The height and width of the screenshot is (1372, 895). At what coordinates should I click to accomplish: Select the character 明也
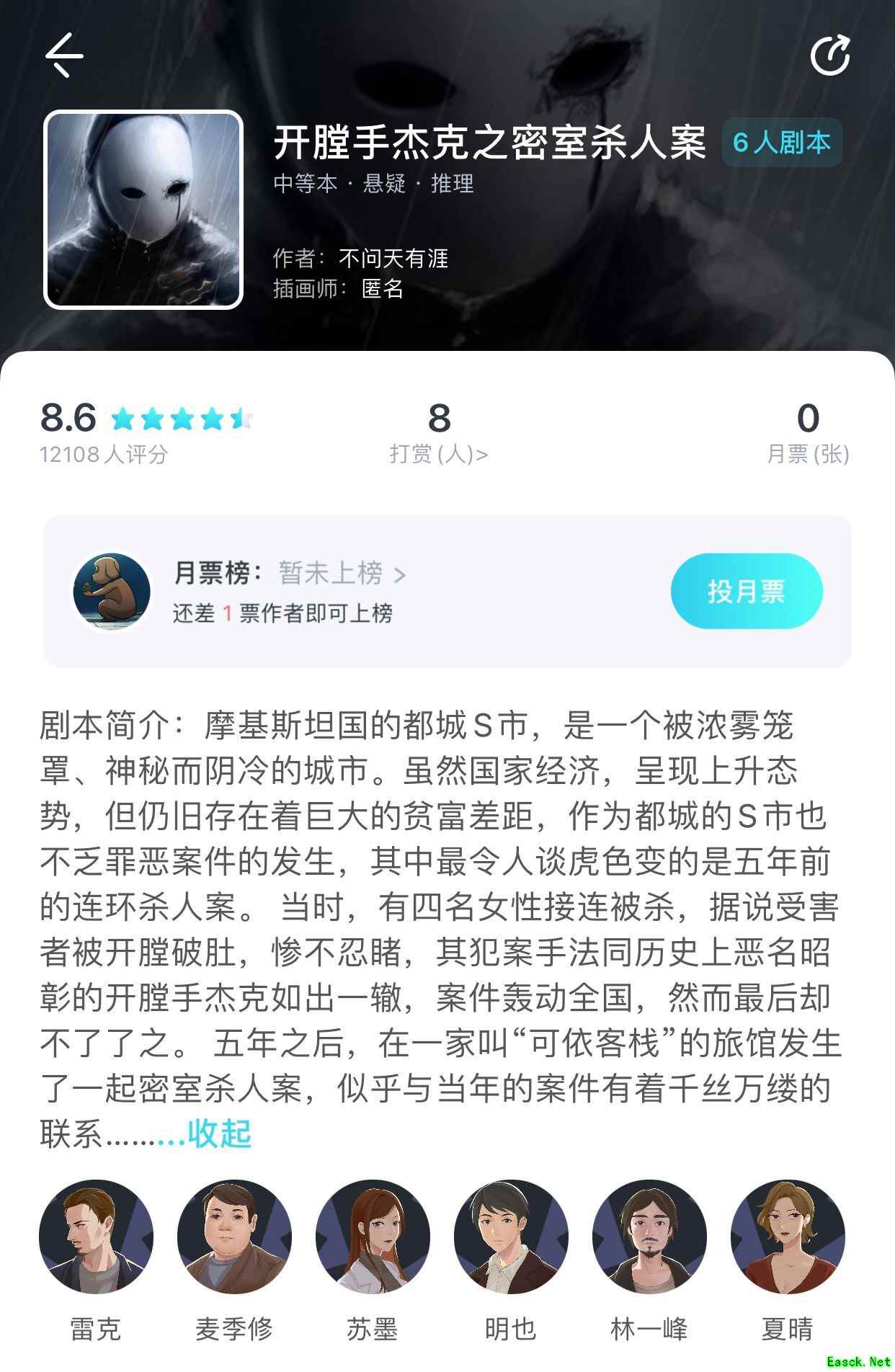[x=511, y=1237]
